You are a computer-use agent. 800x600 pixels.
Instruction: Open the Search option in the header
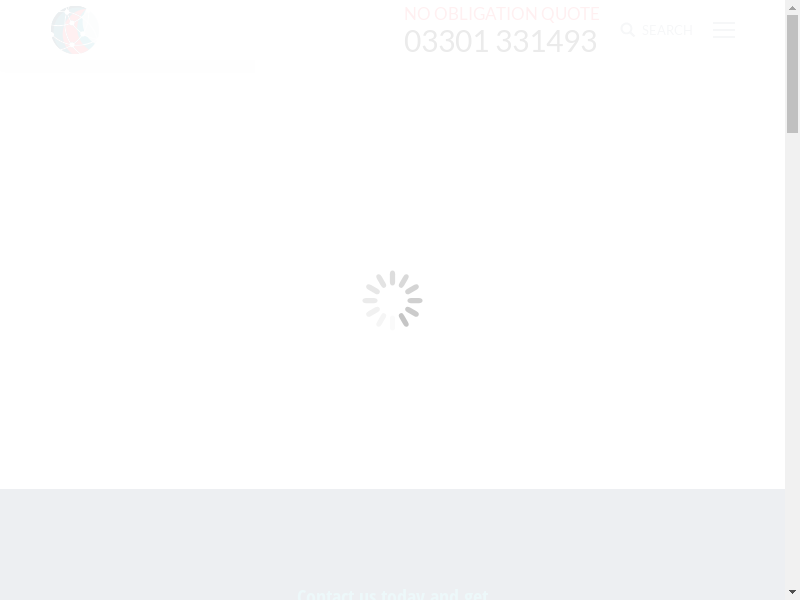[x=656, y=30]
